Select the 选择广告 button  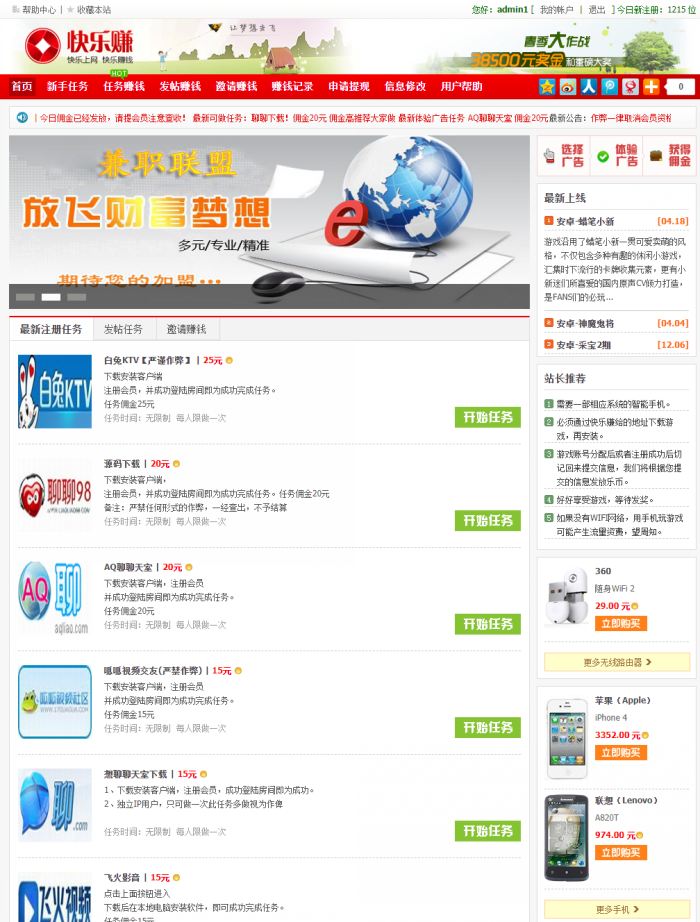point(563,155)
